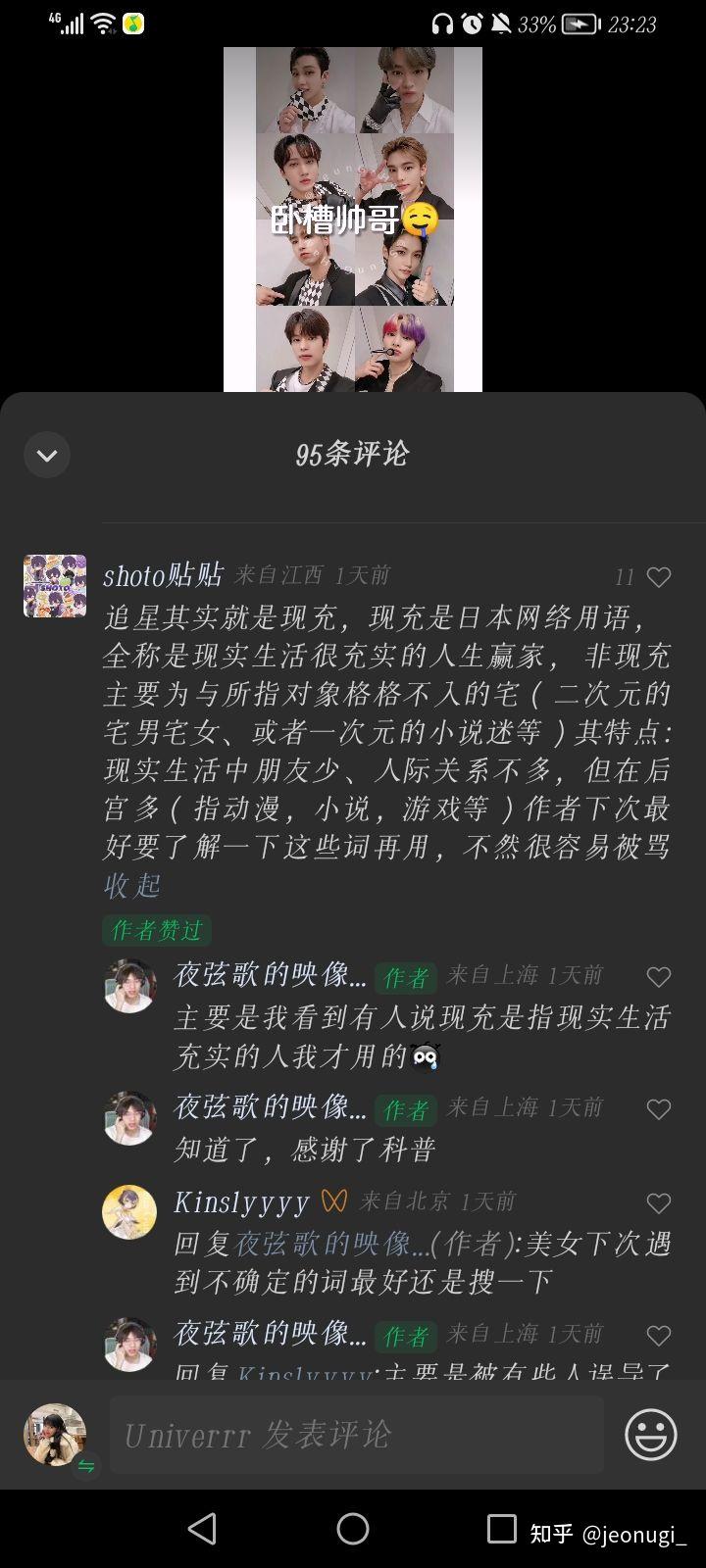Collapse the comments panel with down chevron
Viewport: 706px width, 1568px height.
point(47,455)
